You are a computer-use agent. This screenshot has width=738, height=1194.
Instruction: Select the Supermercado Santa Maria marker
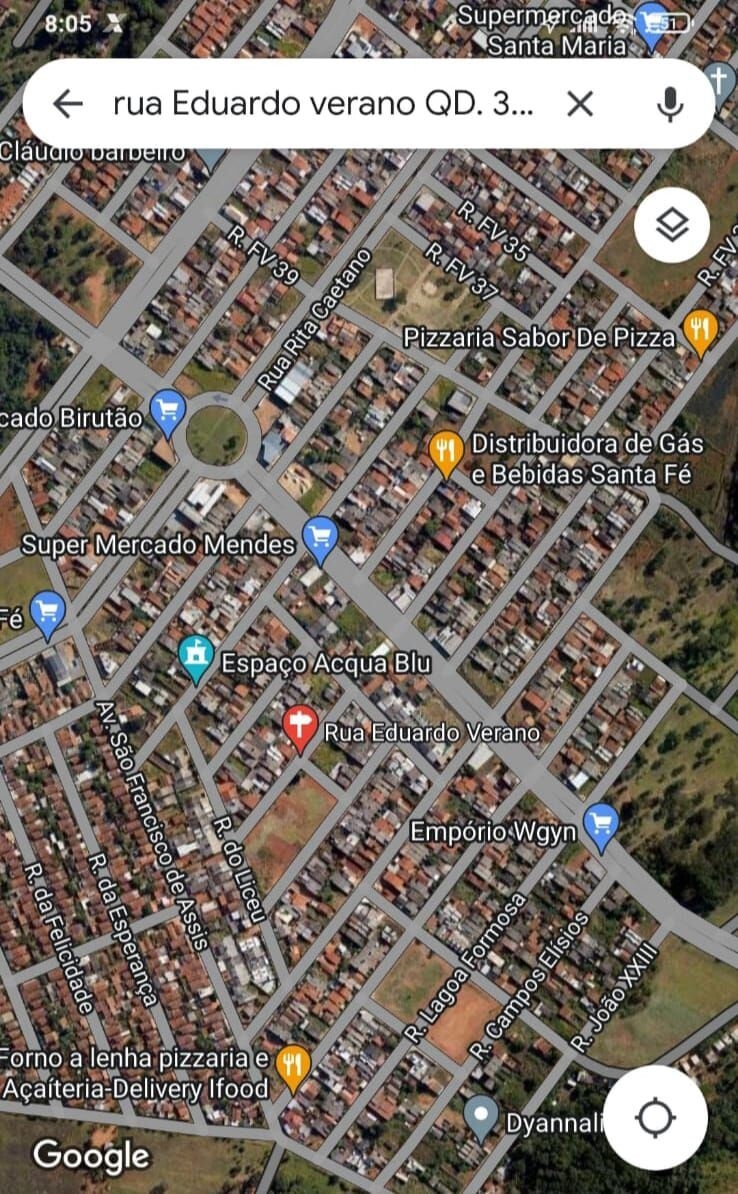point(652,20)
